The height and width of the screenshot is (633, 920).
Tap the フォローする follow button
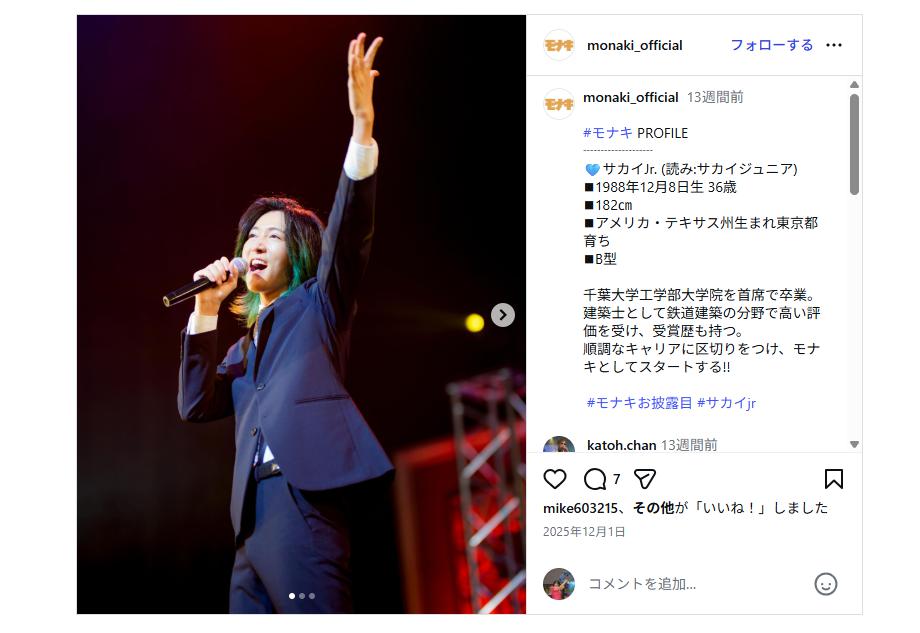(x=771, y=45)
